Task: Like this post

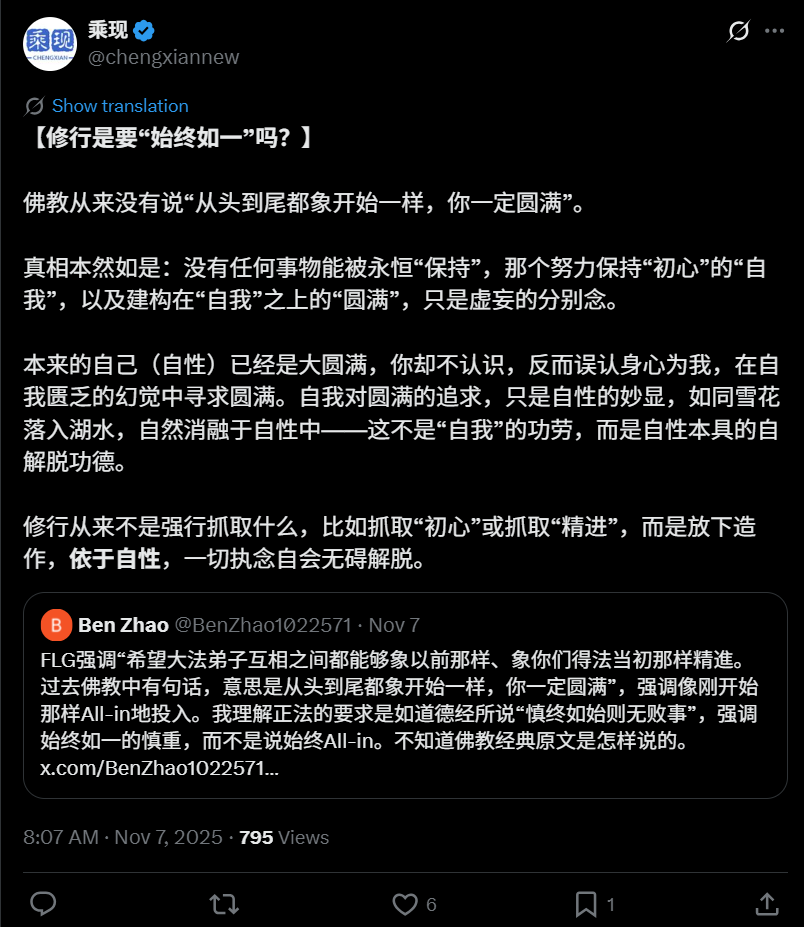Action: pos(405,904)
